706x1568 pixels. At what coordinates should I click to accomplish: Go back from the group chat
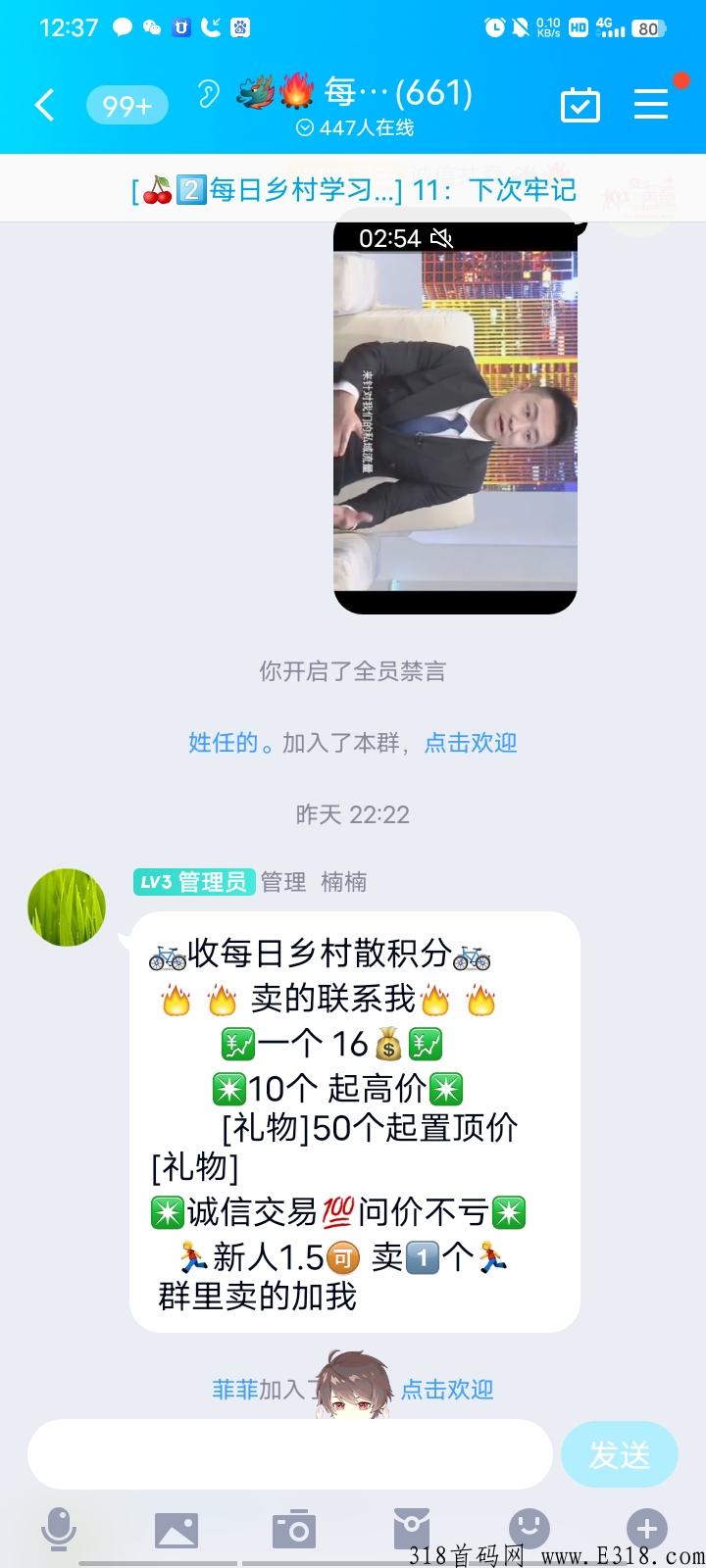point(44,104)
